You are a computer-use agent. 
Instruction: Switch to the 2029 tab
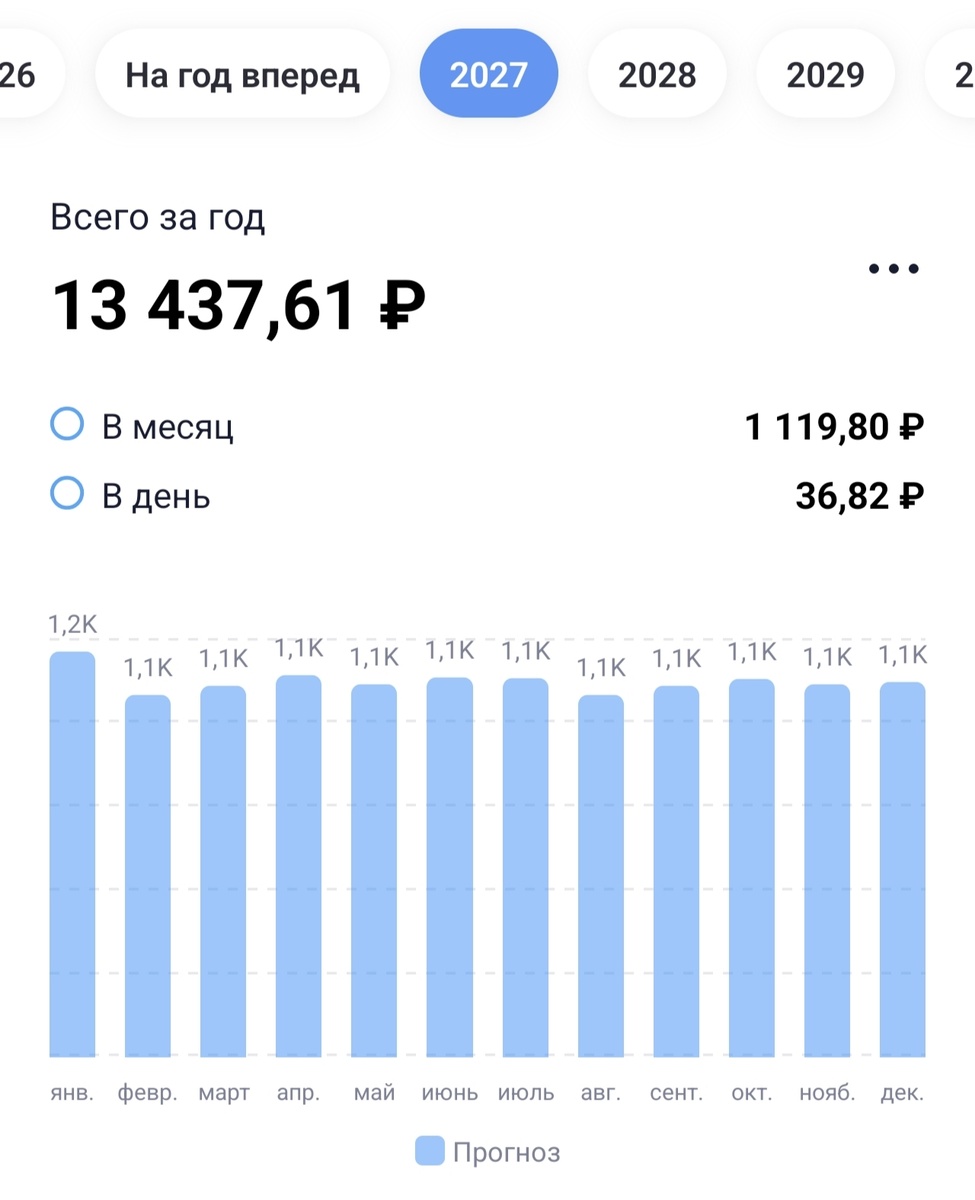pyautogui.click(x=825, y=73)
